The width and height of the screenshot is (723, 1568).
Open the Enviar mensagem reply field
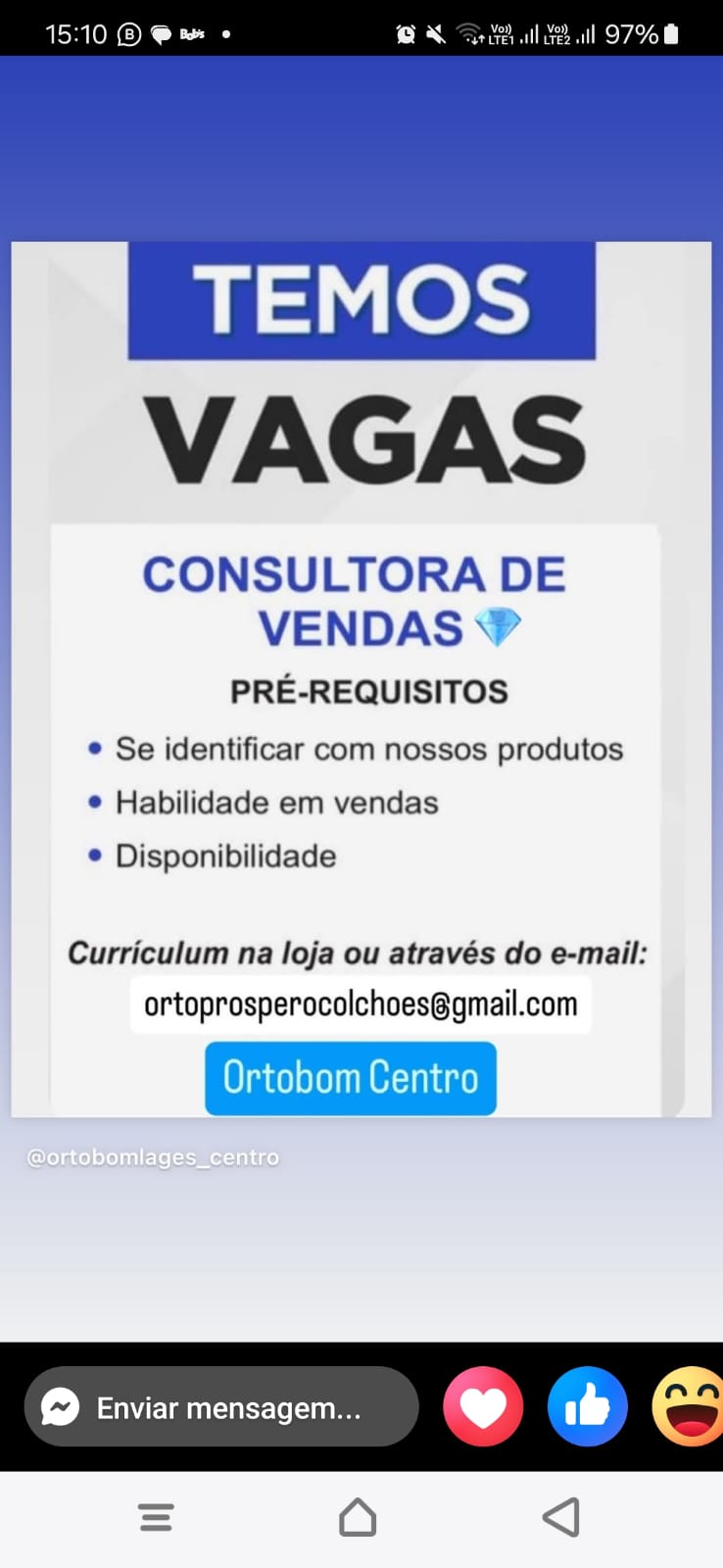pyautogui.click(x=221, y=1406)
